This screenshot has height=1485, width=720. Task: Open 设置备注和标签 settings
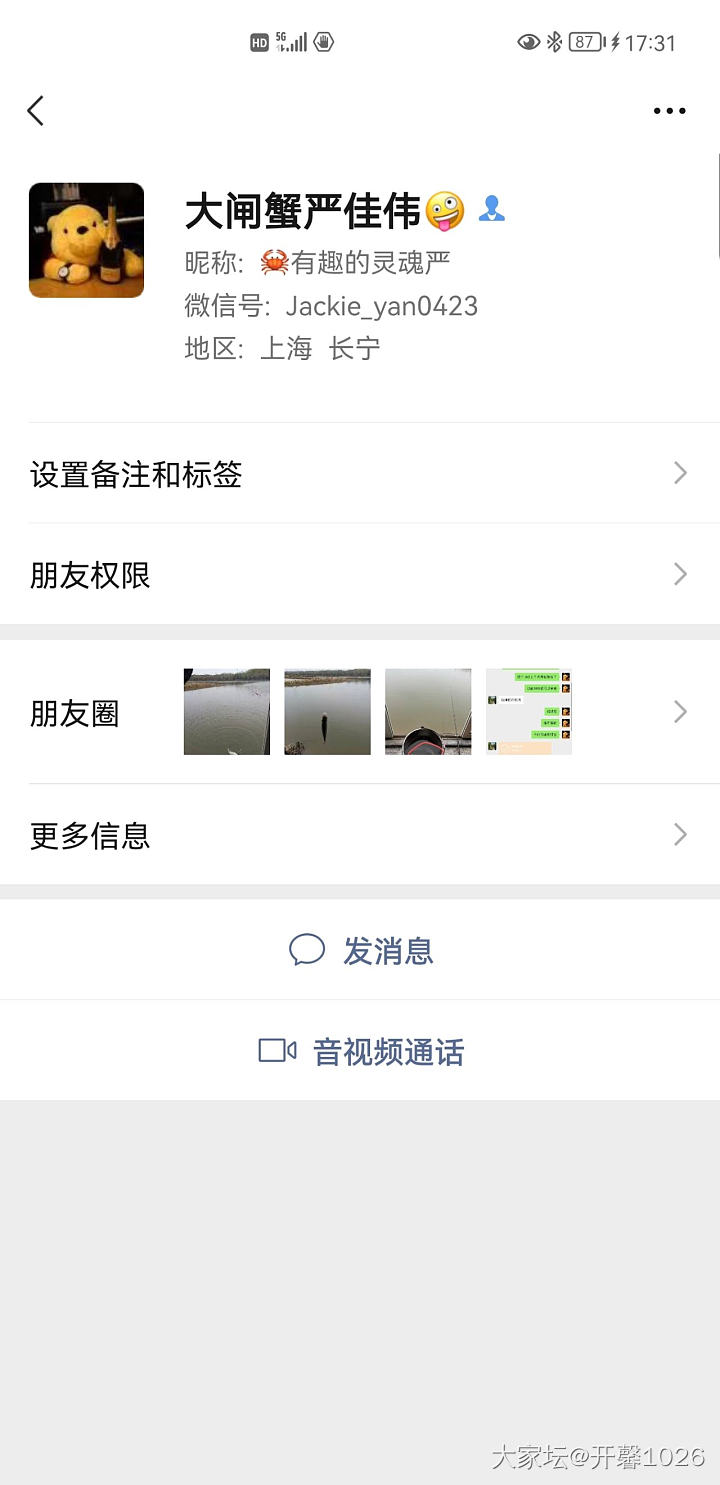(360, 474)
